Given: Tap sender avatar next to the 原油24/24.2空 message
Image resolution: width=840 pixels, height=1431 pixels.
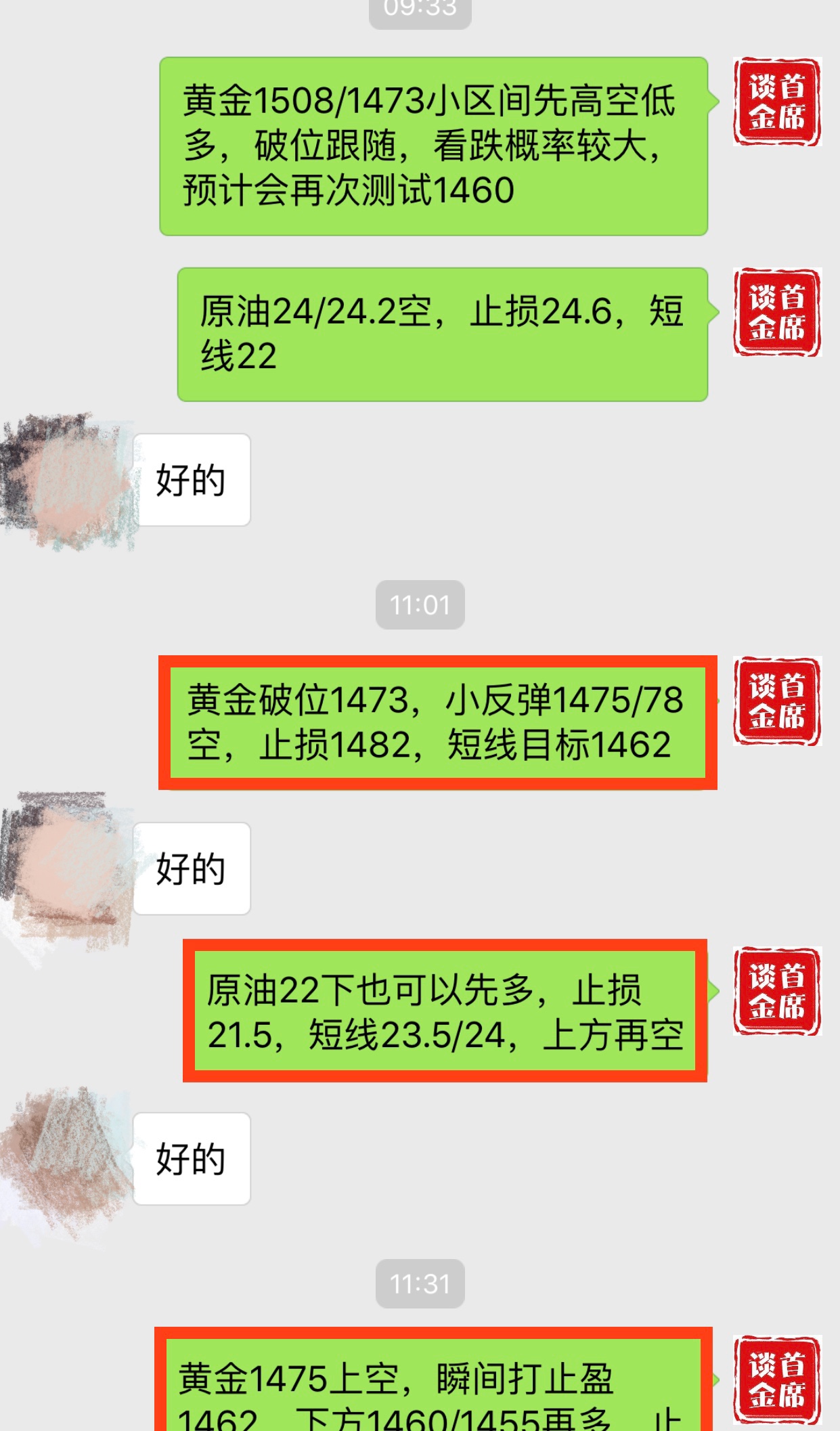Looking at the screenshot, I should click(x=776, y=312).
